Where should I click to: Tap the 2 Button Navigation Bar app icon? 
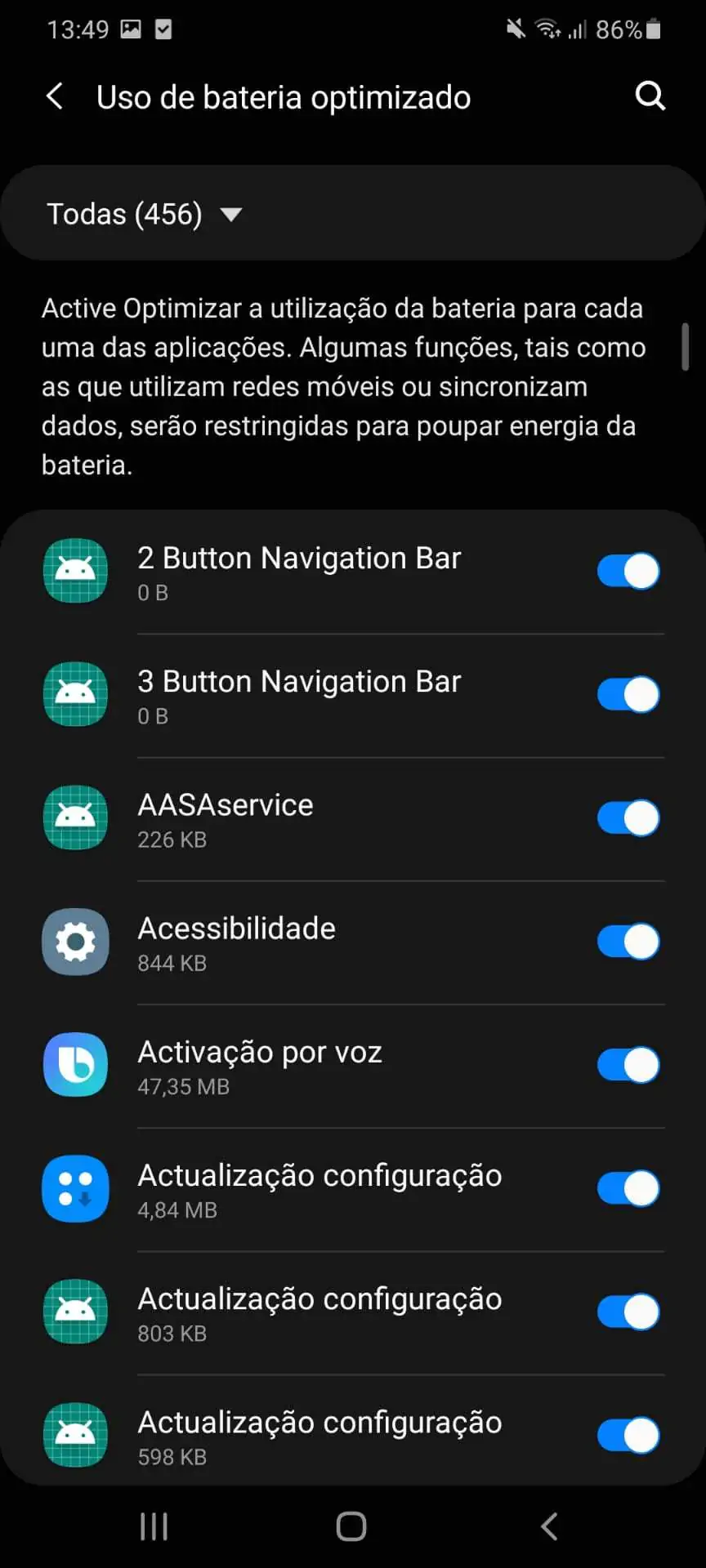75,571
